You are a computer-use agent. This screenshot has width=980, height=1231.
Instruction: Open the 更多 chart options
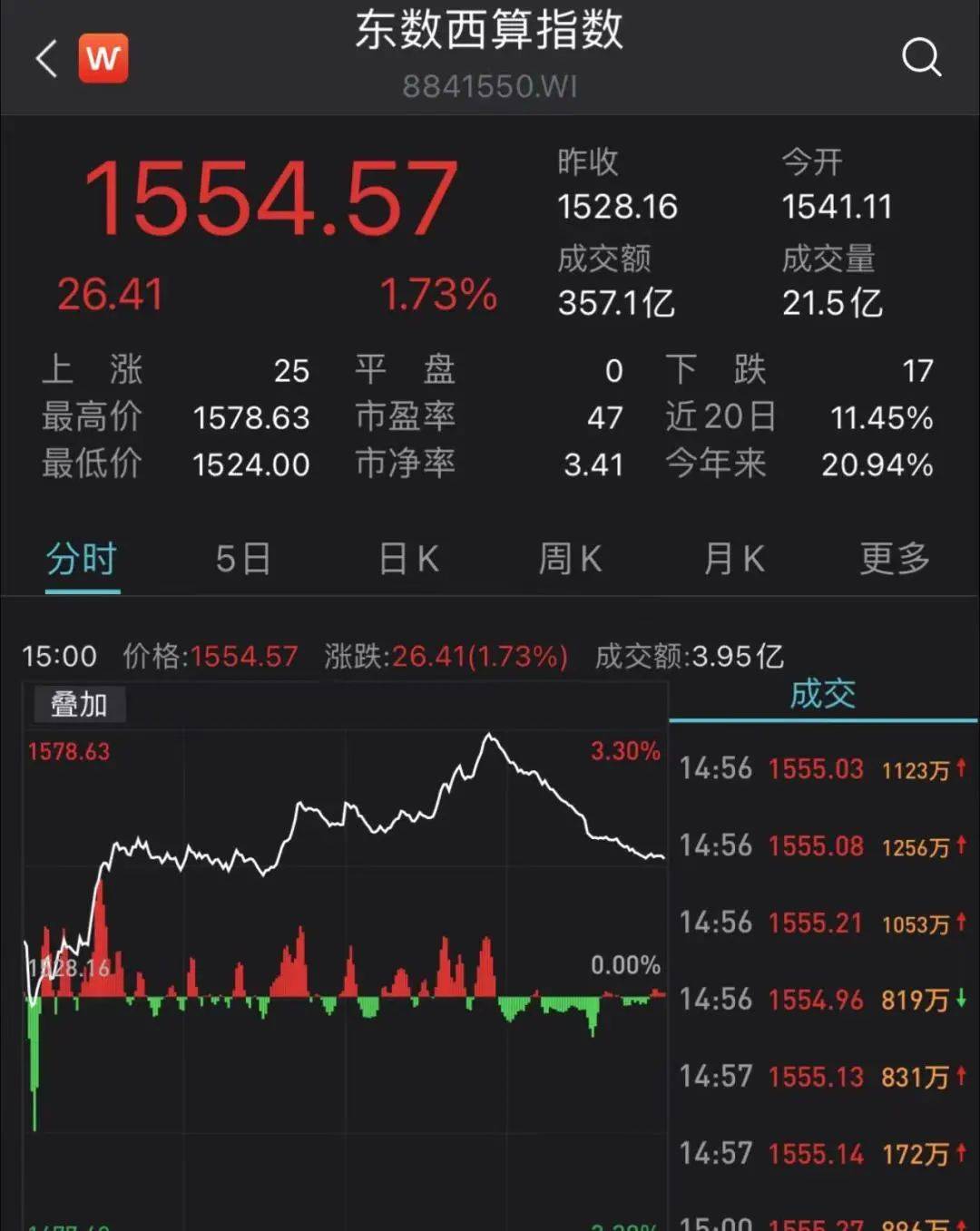coord(895,559)
